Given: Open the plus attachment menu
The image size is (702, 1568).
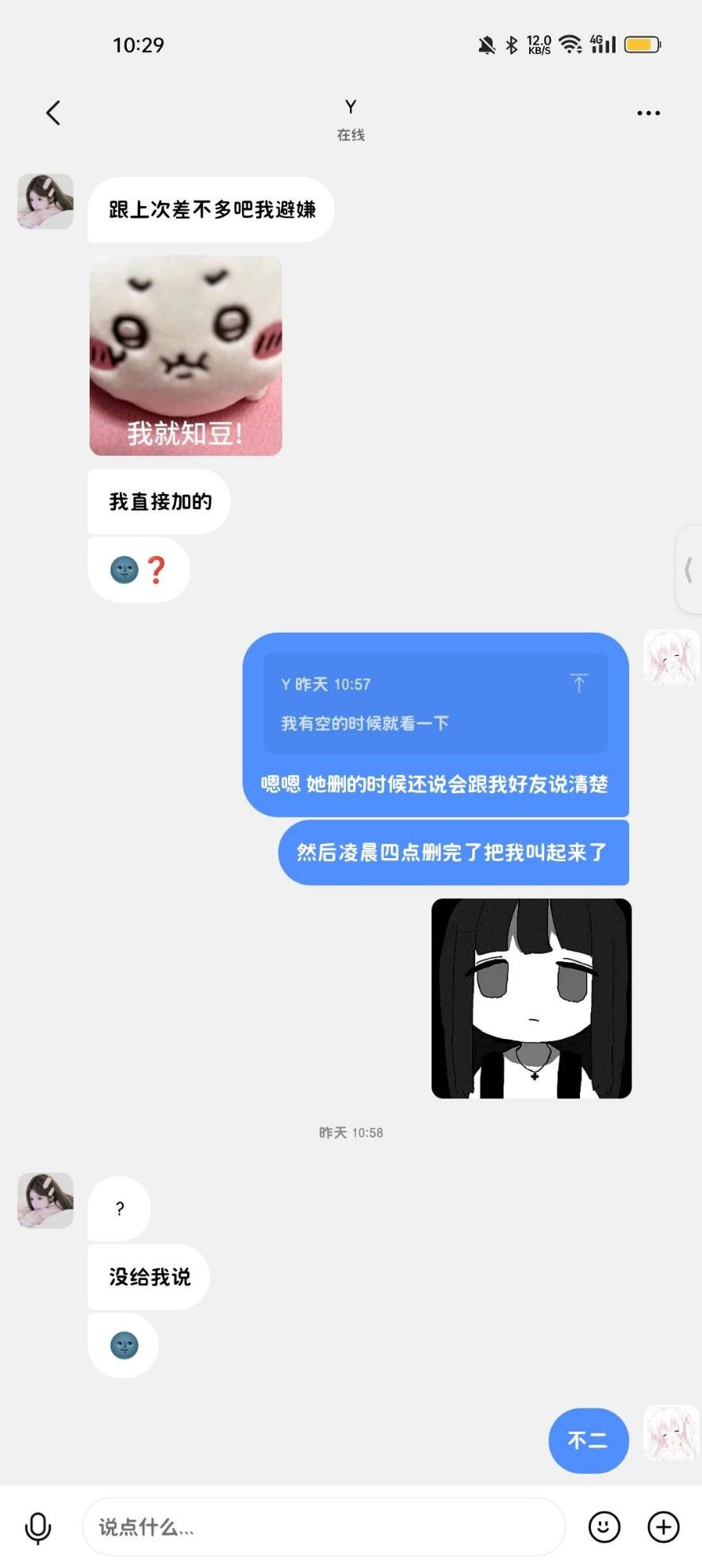Looking at the screenshot, I should coord(663,1527).
